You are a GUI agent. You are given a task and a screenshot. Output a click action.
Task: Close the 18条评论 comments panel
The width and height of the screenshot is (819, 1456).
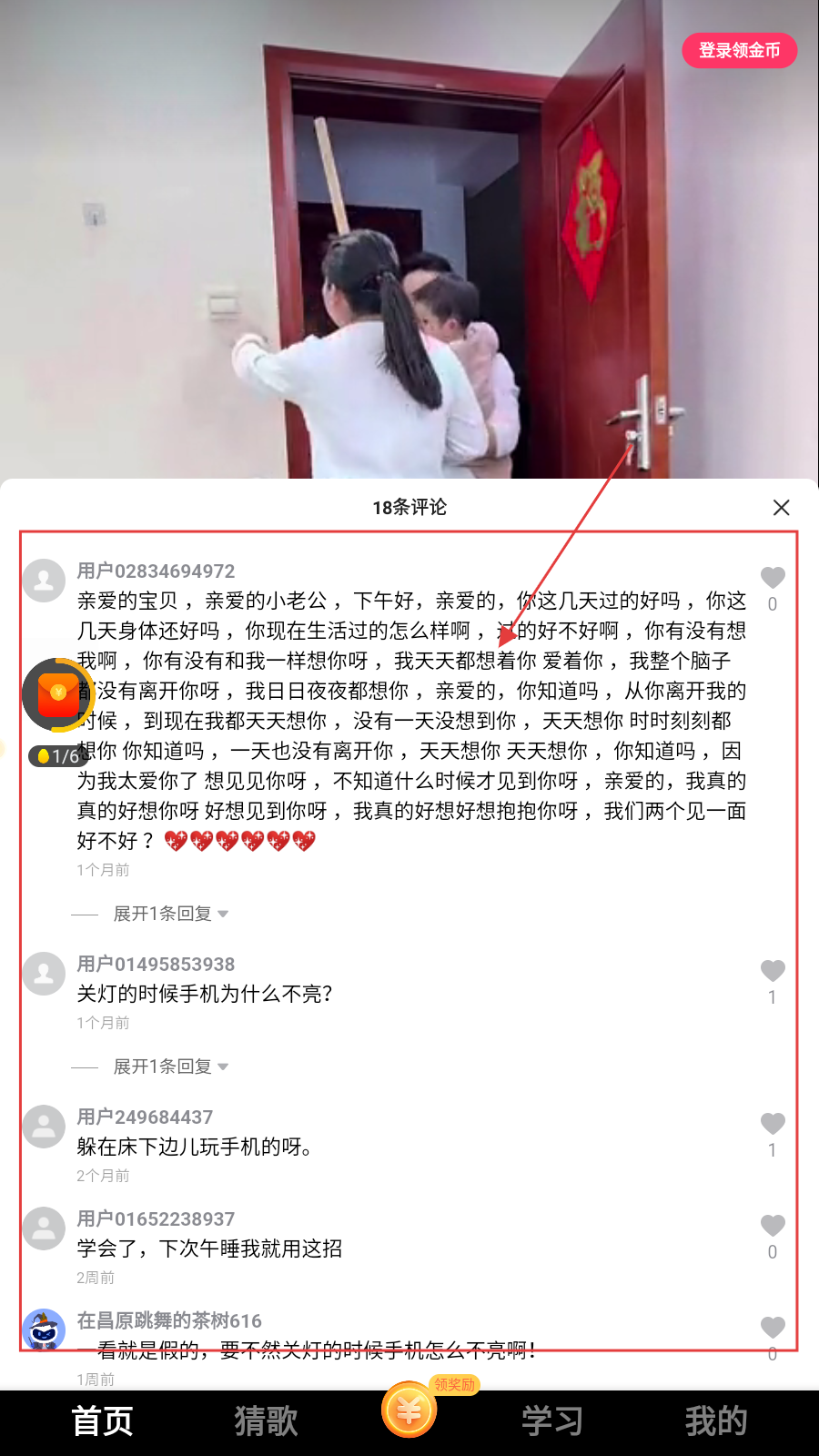tap(781, 508)
